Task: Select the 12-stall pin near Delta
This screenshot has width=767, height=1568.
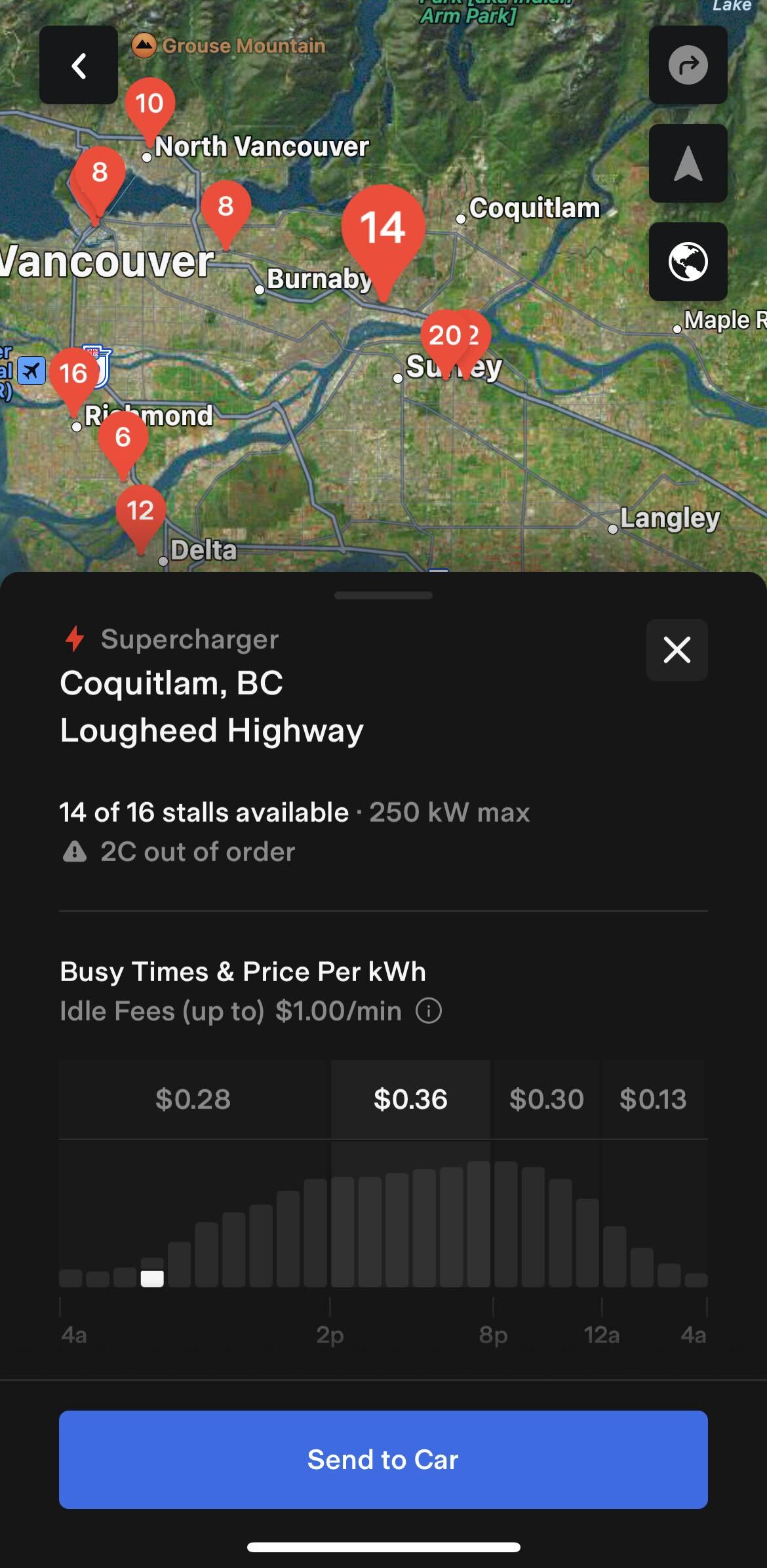Action: tap(140, 511)
